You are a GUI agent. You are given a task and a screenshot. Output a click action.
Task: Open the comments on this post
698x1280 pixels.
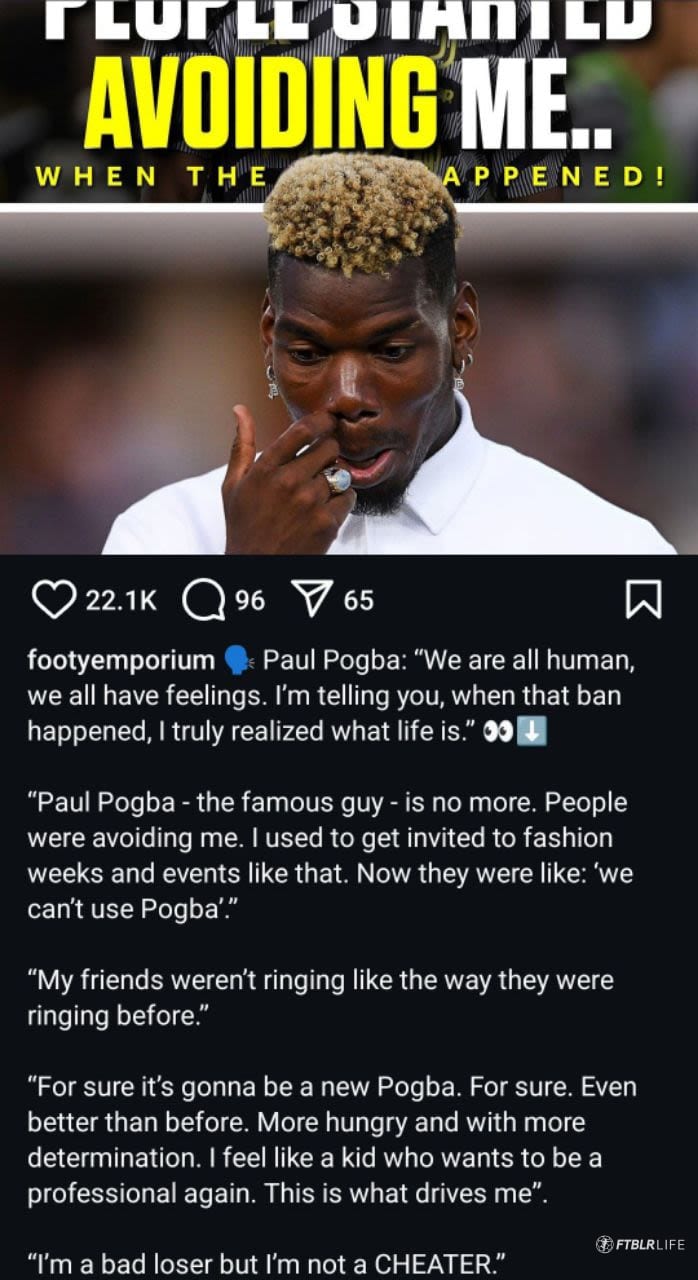pos(204,599)
